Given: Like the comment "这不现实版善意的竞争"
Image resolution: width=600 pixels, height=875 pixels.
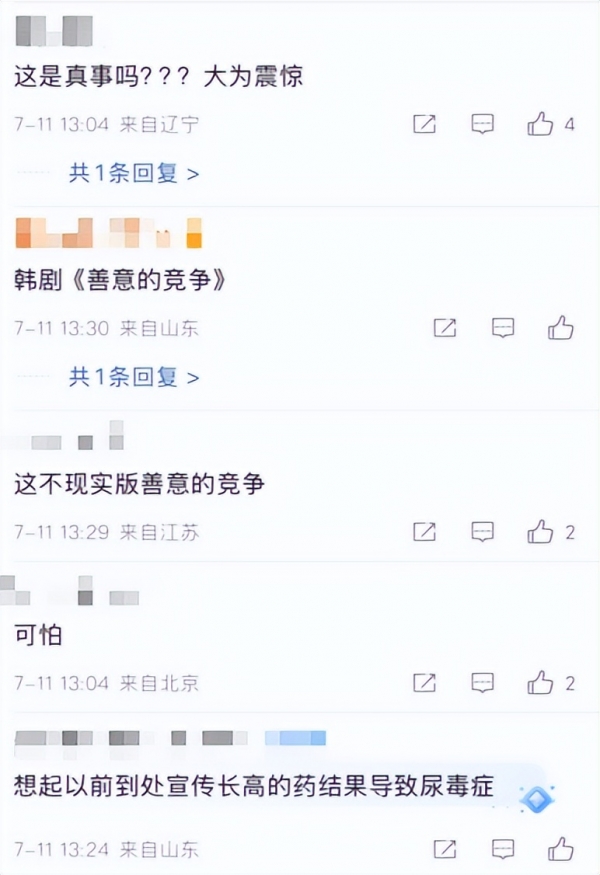Looking at the screenshot, I should click(x=541, y=531).
